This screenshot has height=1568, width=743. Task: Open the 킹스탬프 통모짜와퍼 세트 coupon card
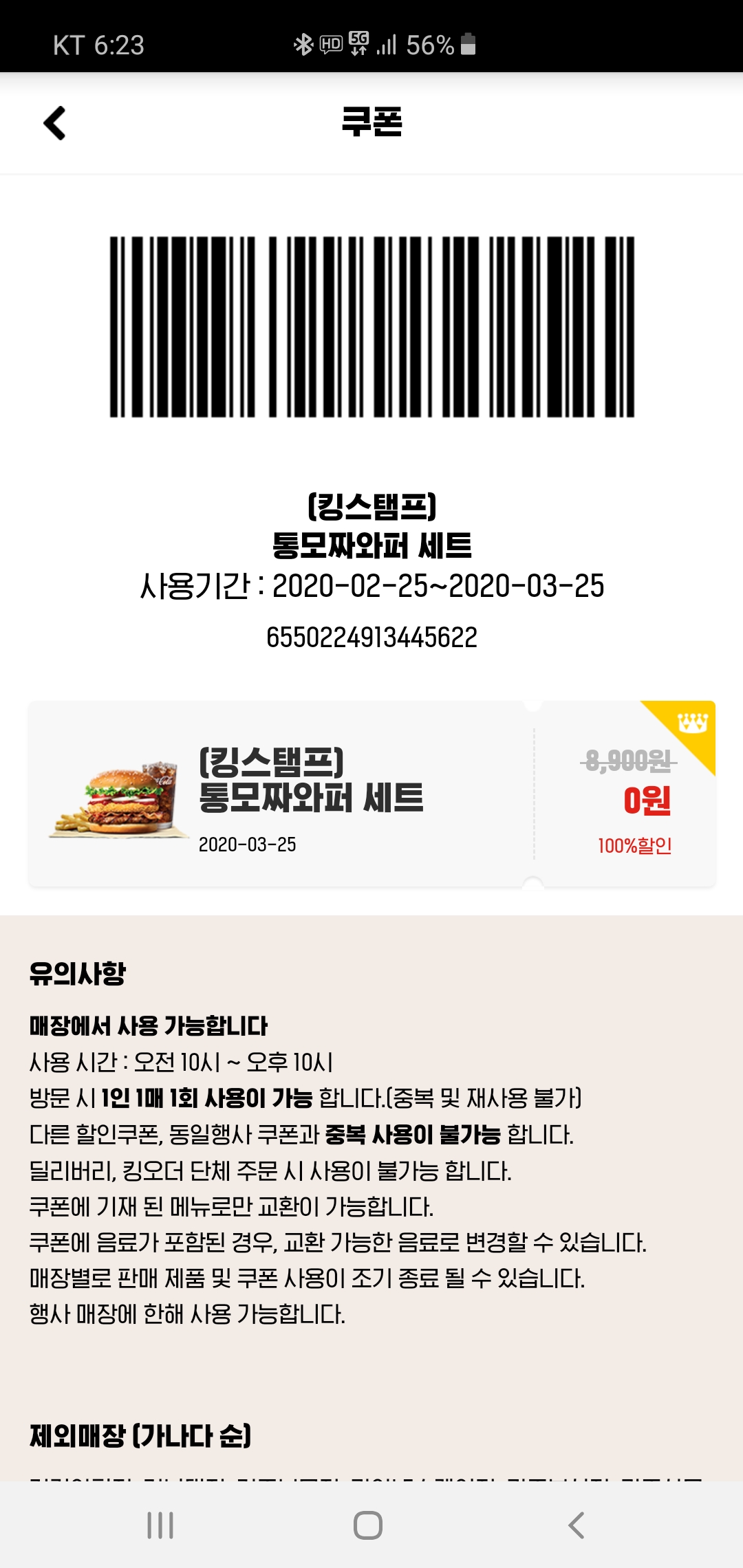click(x=371, y=794)
